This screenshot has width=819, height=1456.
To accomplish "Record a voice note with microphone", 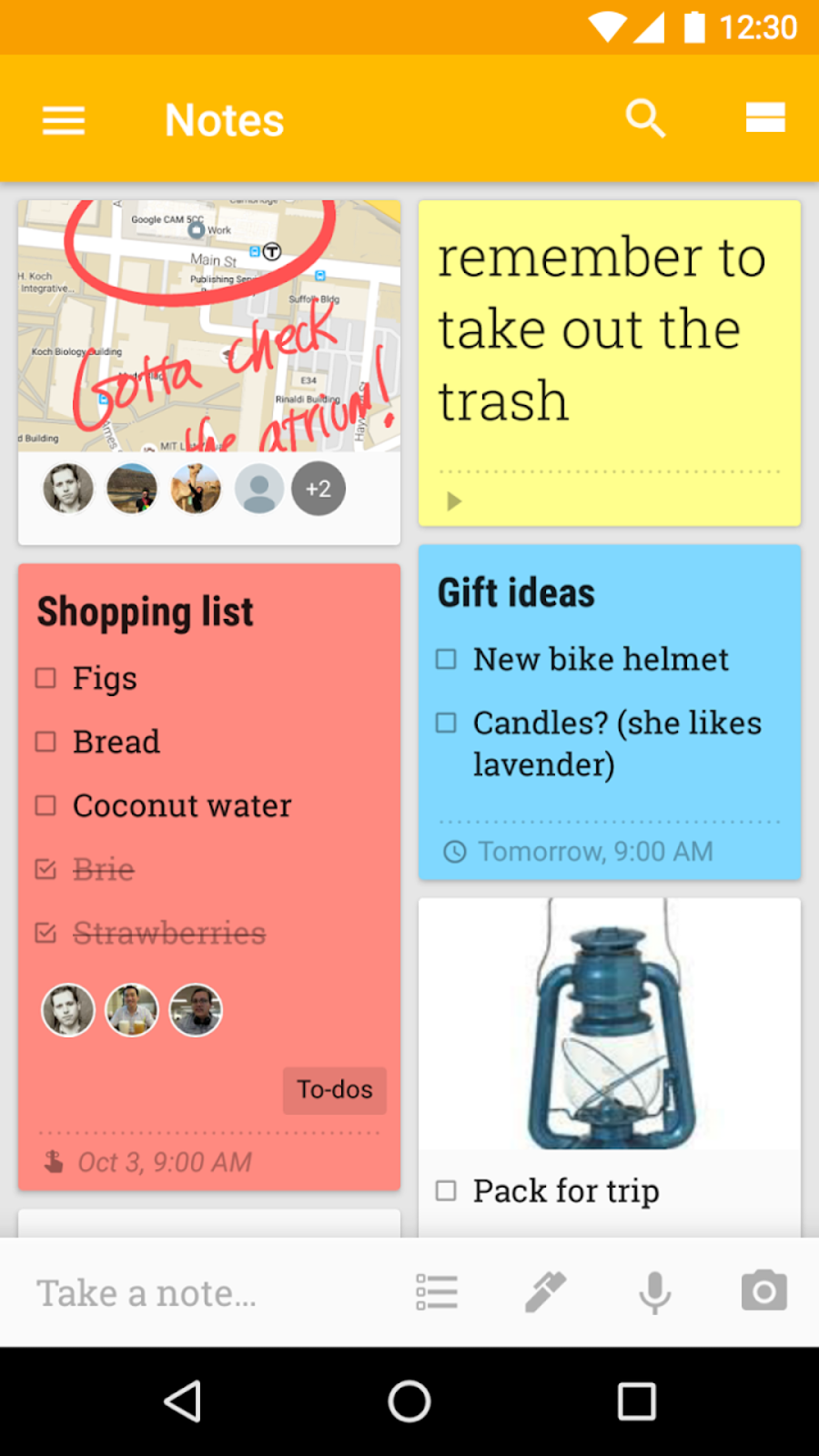I will click(x=655, y=1293).
